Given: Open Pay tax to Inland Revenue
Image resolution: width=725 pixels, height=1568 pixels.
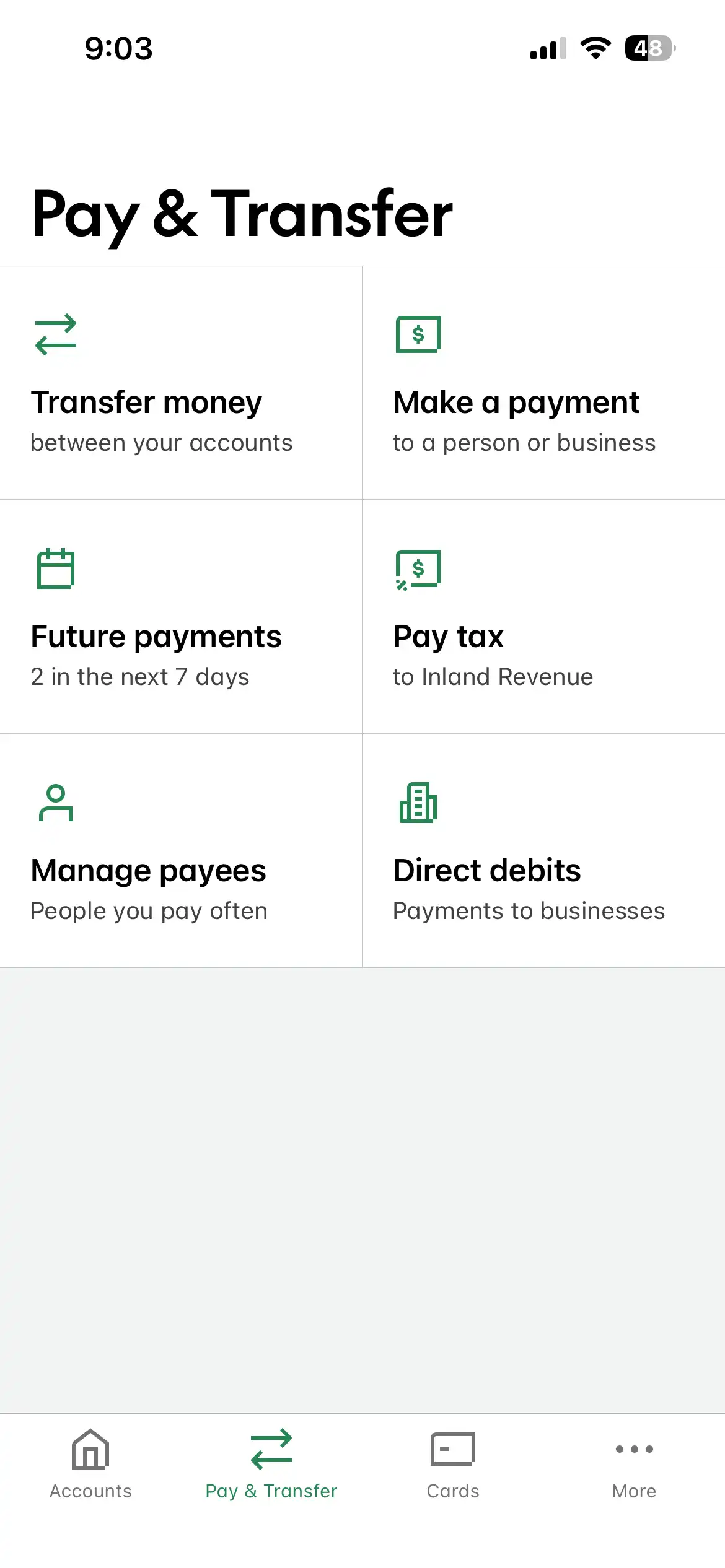Looking at the screenshot, I should [x=542, y=619].
